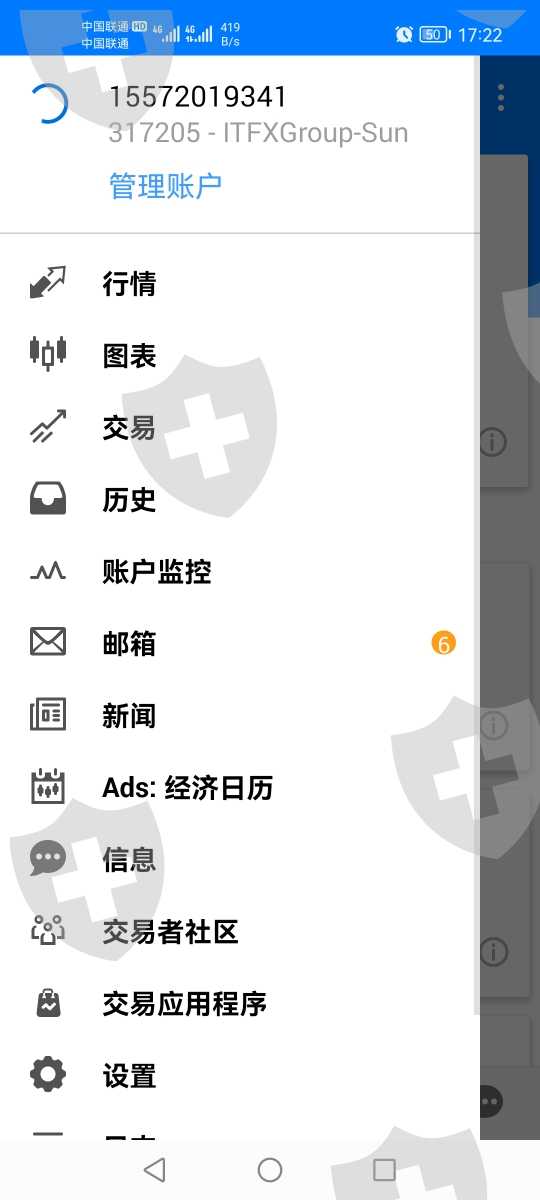Open 交易者社区 community
The image size is (540, 1200).
(x=240, y=932)
